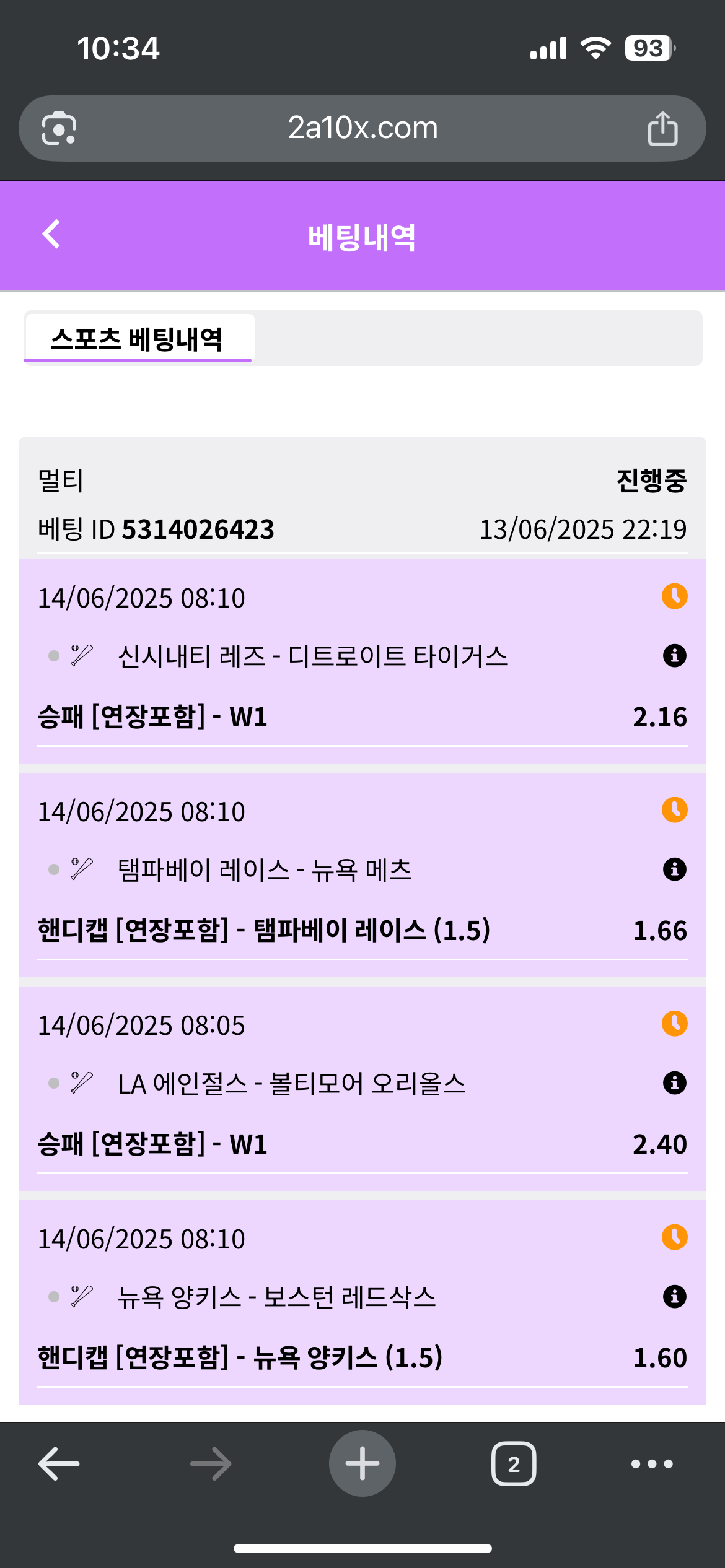Navigate back in the browser toolbar
The height and width of the screenshot is (1568, 725).
[x=59, y=1464]
